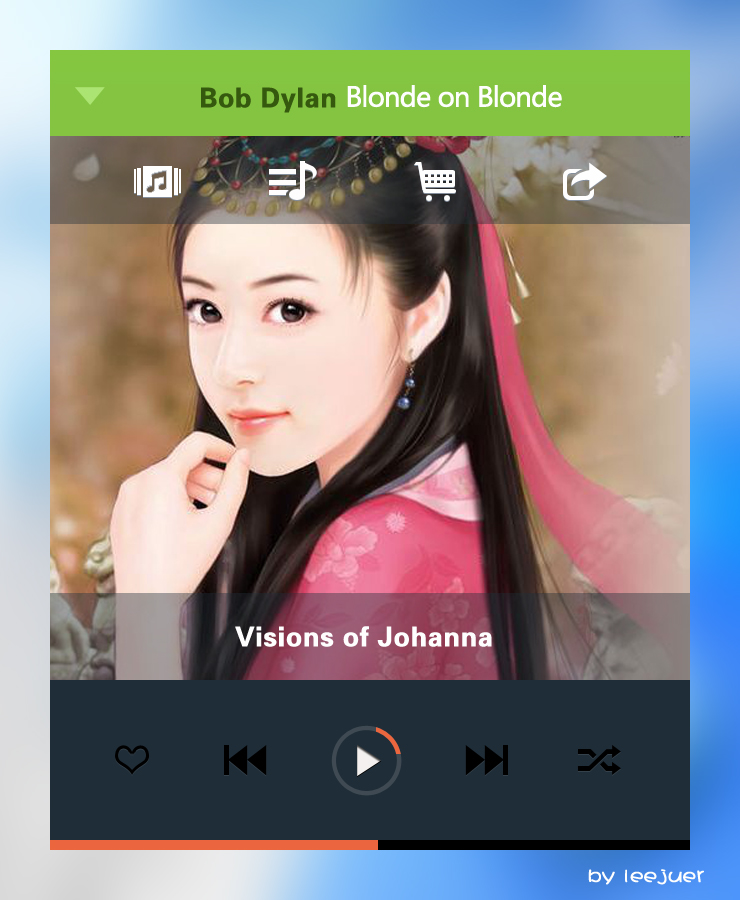Open the playlist queue icon
This screenshot has width=740, height=900.
[292, 181]
